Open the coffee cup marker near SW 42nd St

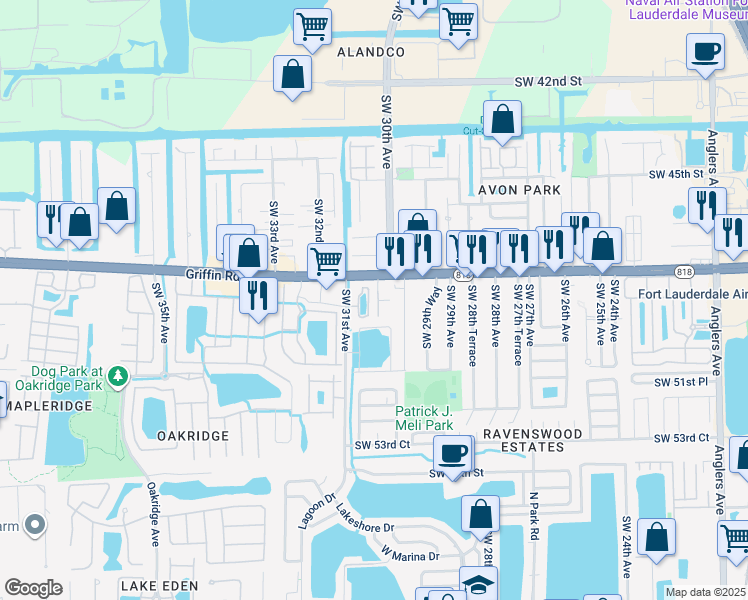705,55
